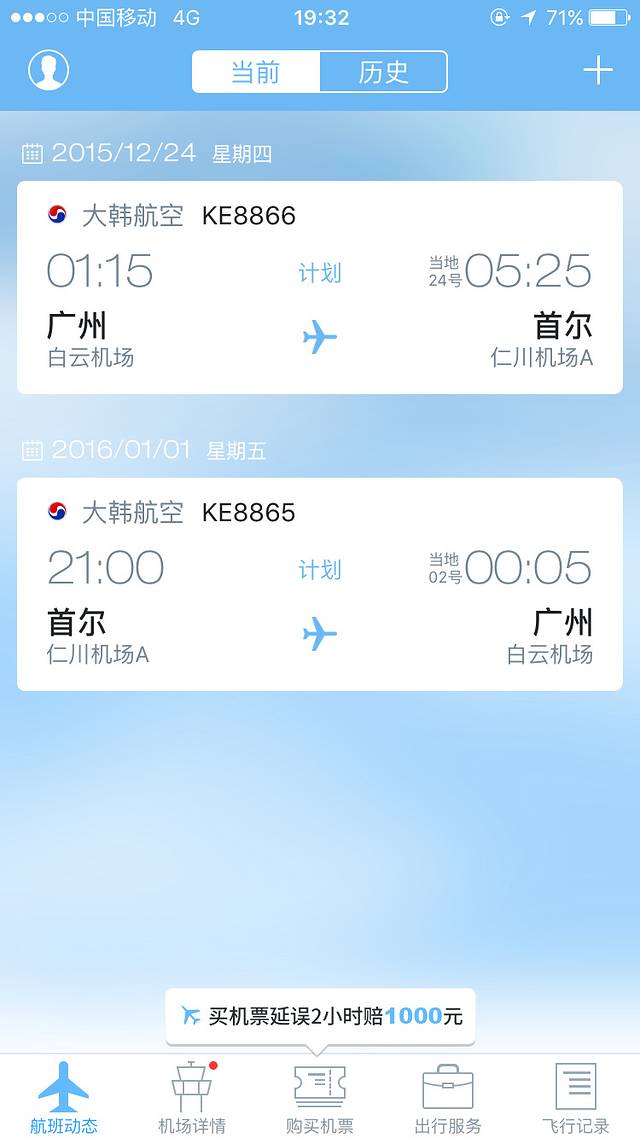Open the 买机票延误2小时赔1000元 promo bubble
The image size is (640, 1138).
coord(320,1016)
